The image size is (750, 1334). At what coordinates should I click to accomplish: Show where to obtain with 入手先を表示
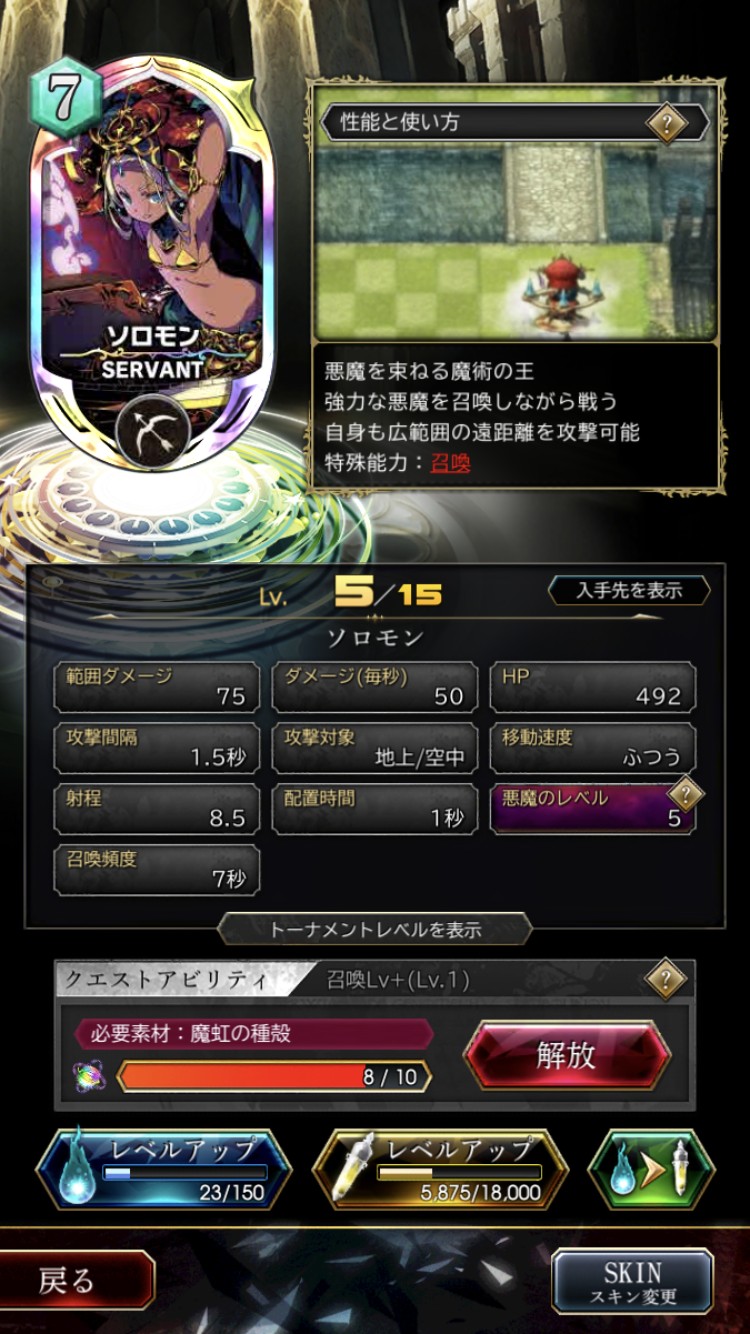click(629, 590)
